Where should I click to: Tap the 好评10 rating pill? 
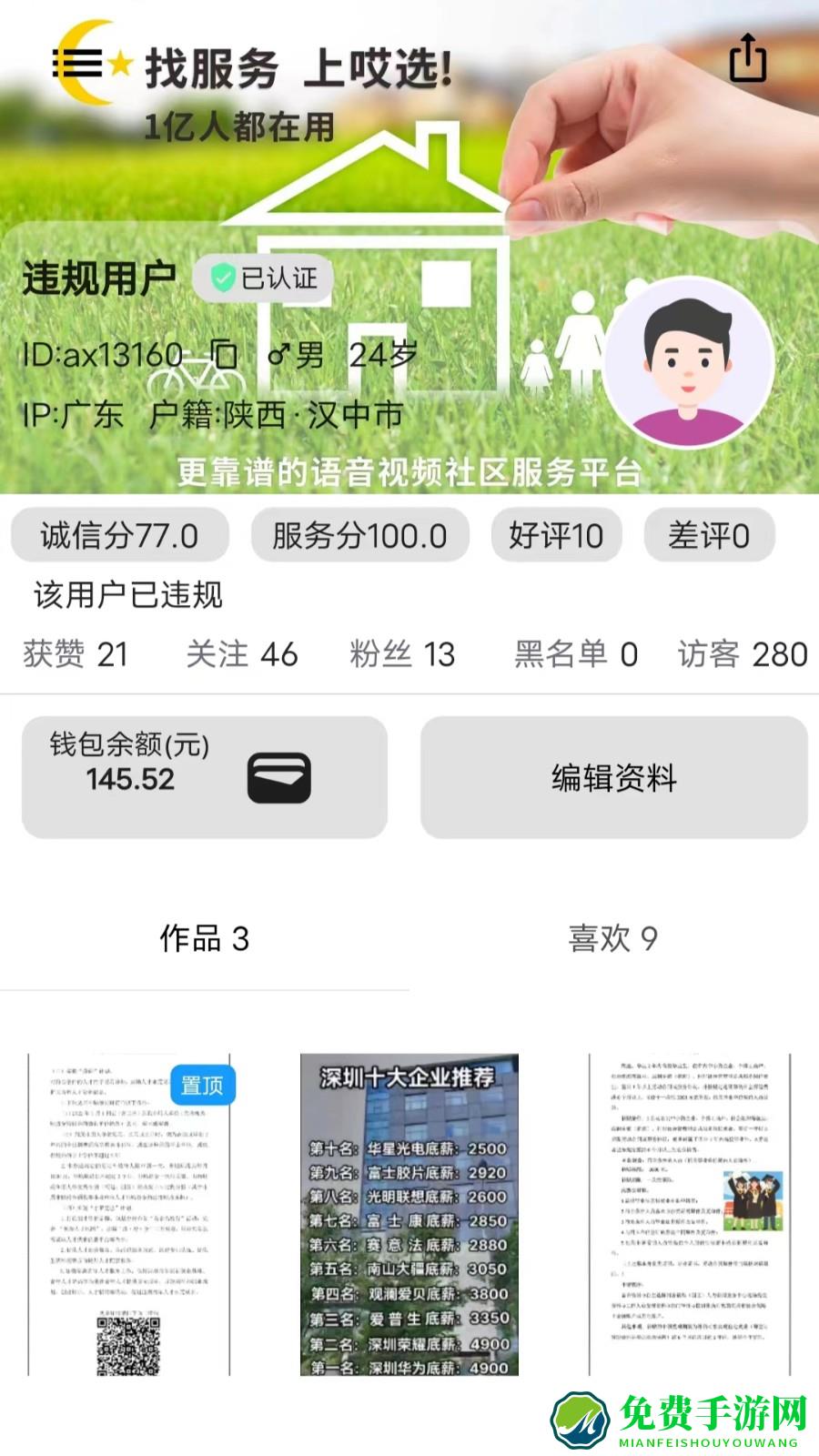click(556, 535)
